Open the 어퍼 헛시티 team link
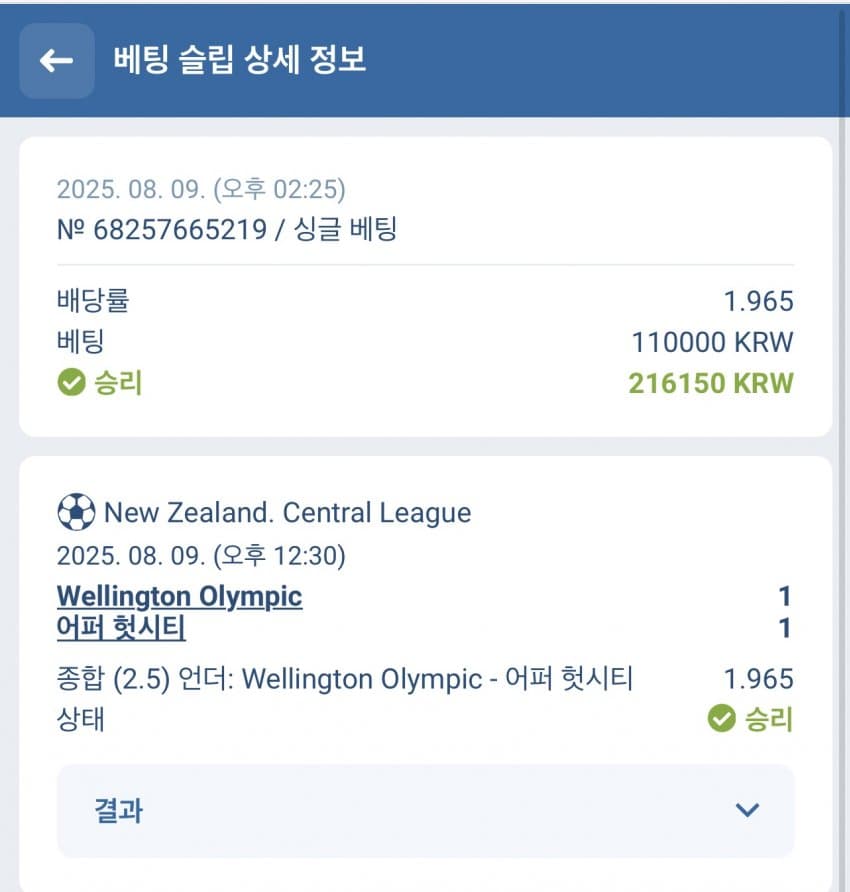850x892 pixels. [121, 628]
